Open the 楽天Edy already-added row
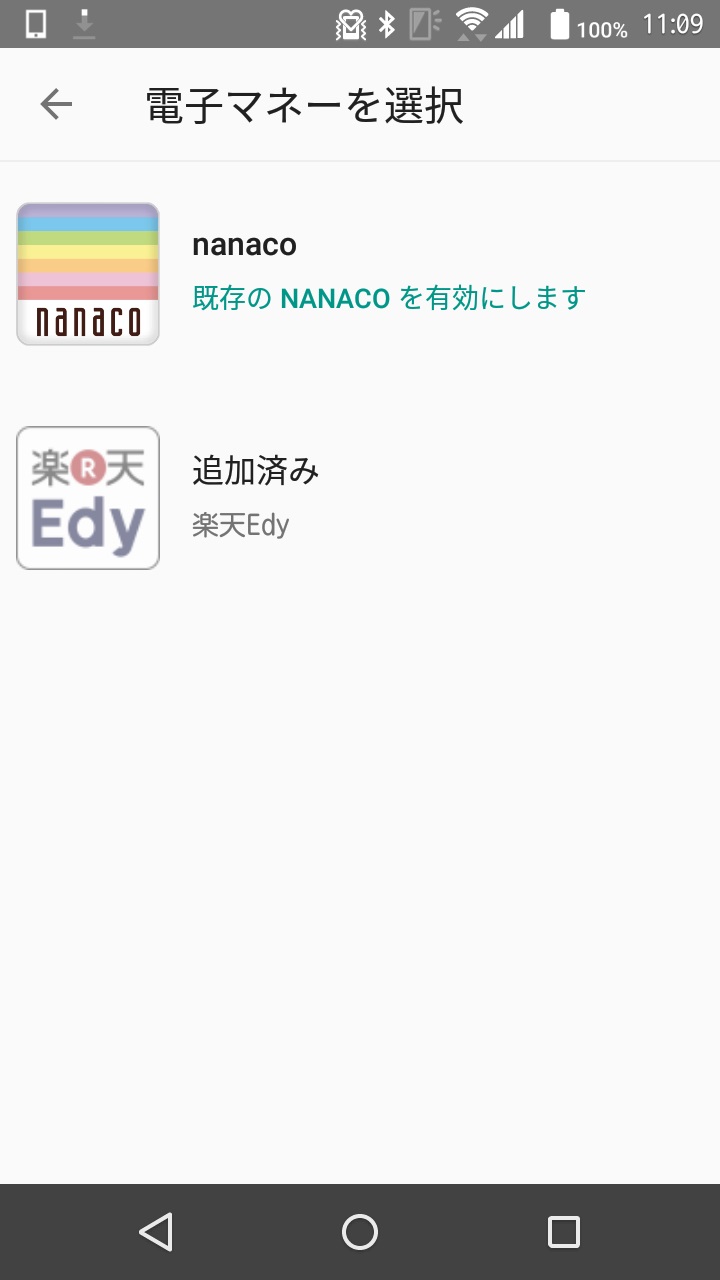This screenshot has width=720, height=1280. pos(360,497)
